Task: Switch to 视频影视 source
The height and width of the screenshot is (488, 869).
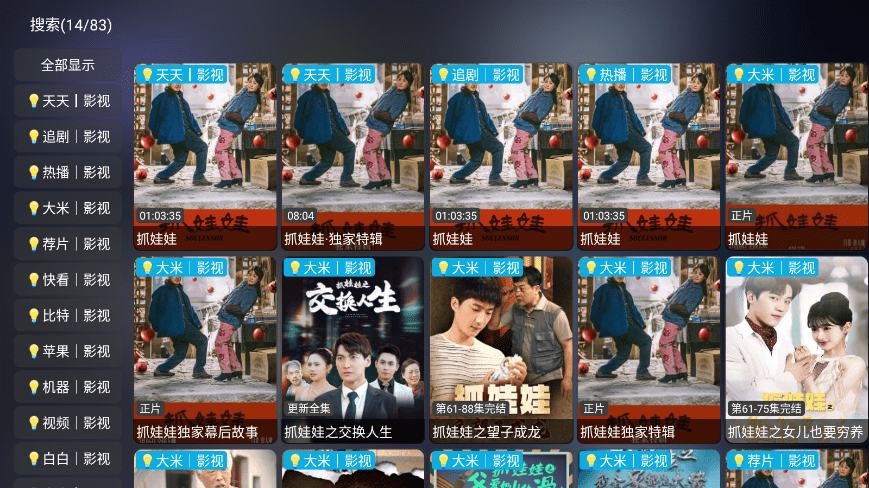Action: [68, 423]
